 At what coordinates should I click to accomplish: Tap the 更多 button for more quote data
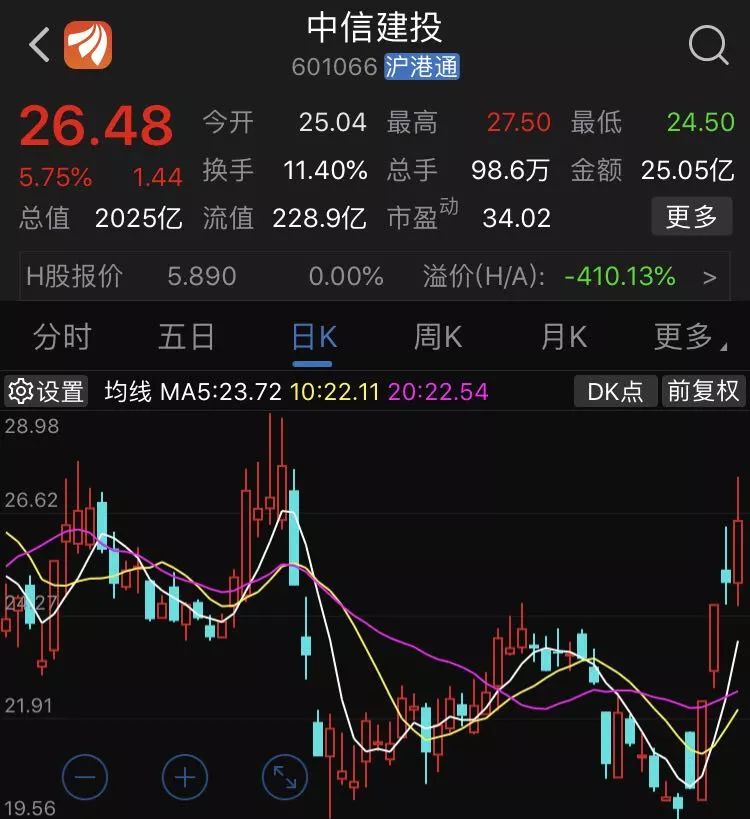691,216
